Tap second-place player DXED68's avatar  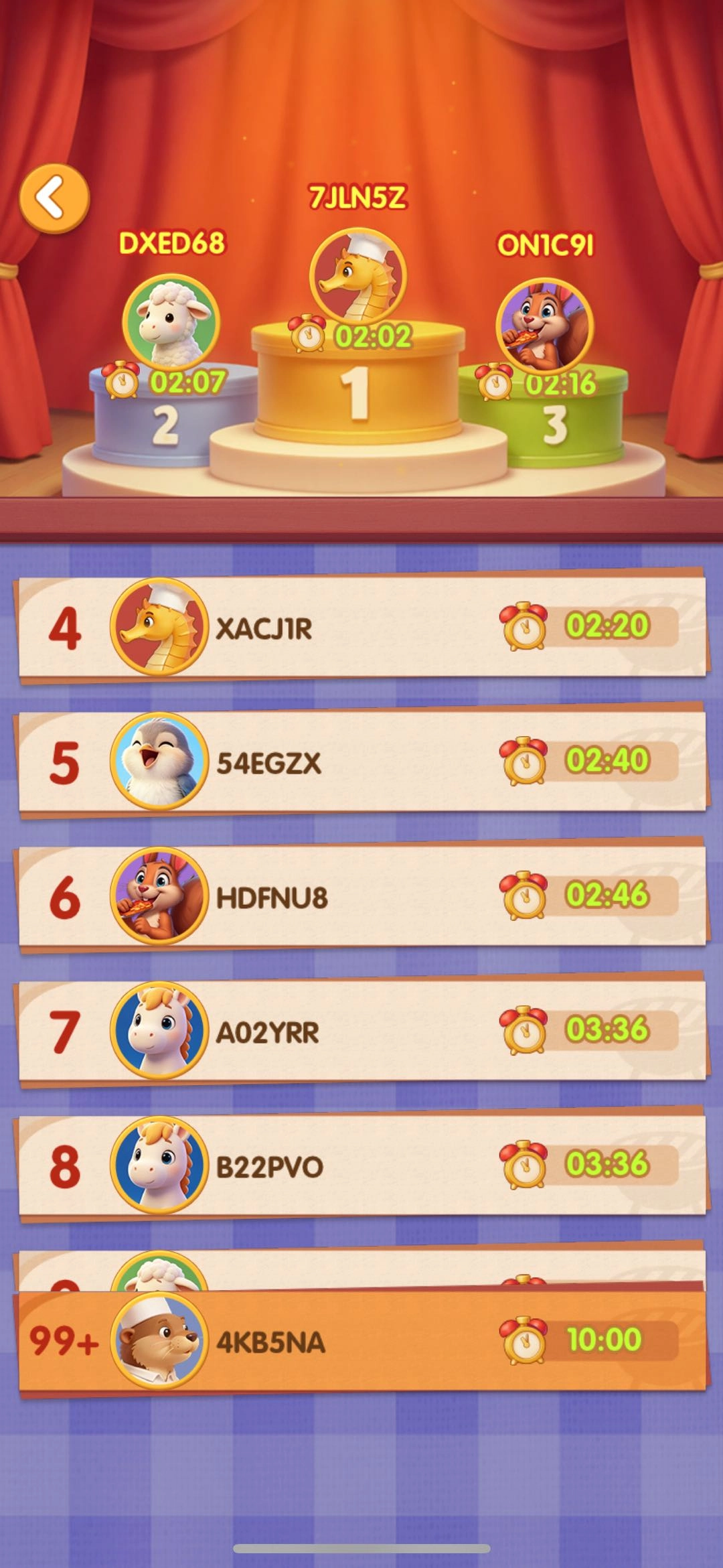171,322
